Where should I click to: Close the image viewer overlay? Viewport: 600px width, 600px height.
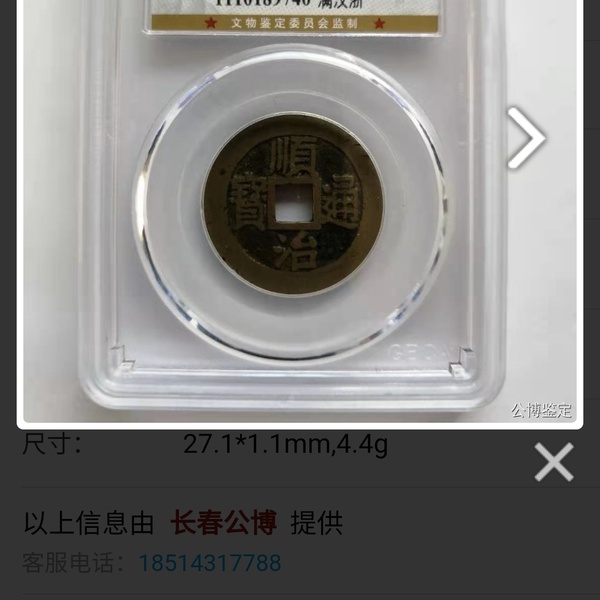pyautogui.click(x=553, y=462)
